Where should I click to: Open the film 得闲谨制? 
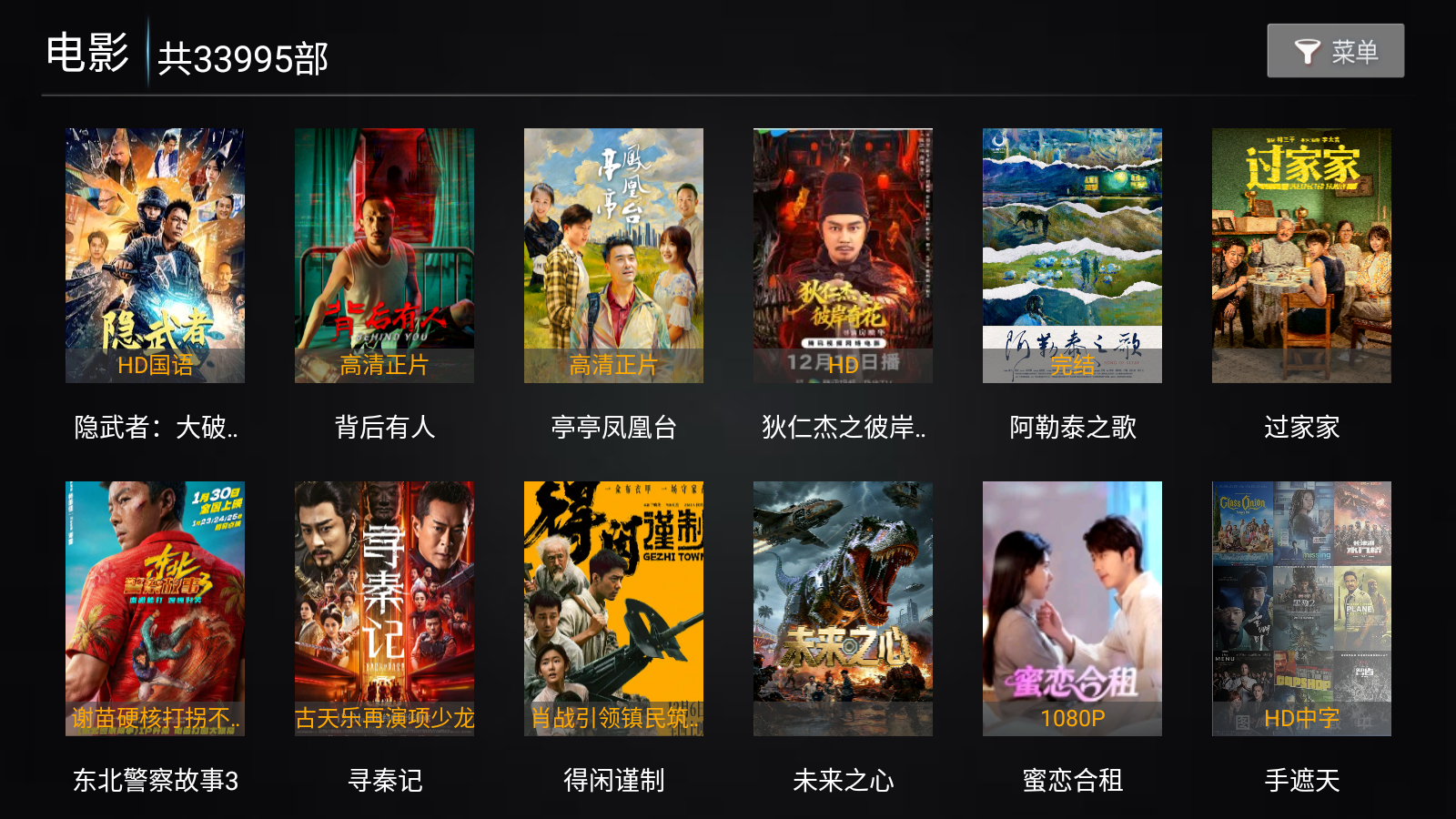coord(613,609)
